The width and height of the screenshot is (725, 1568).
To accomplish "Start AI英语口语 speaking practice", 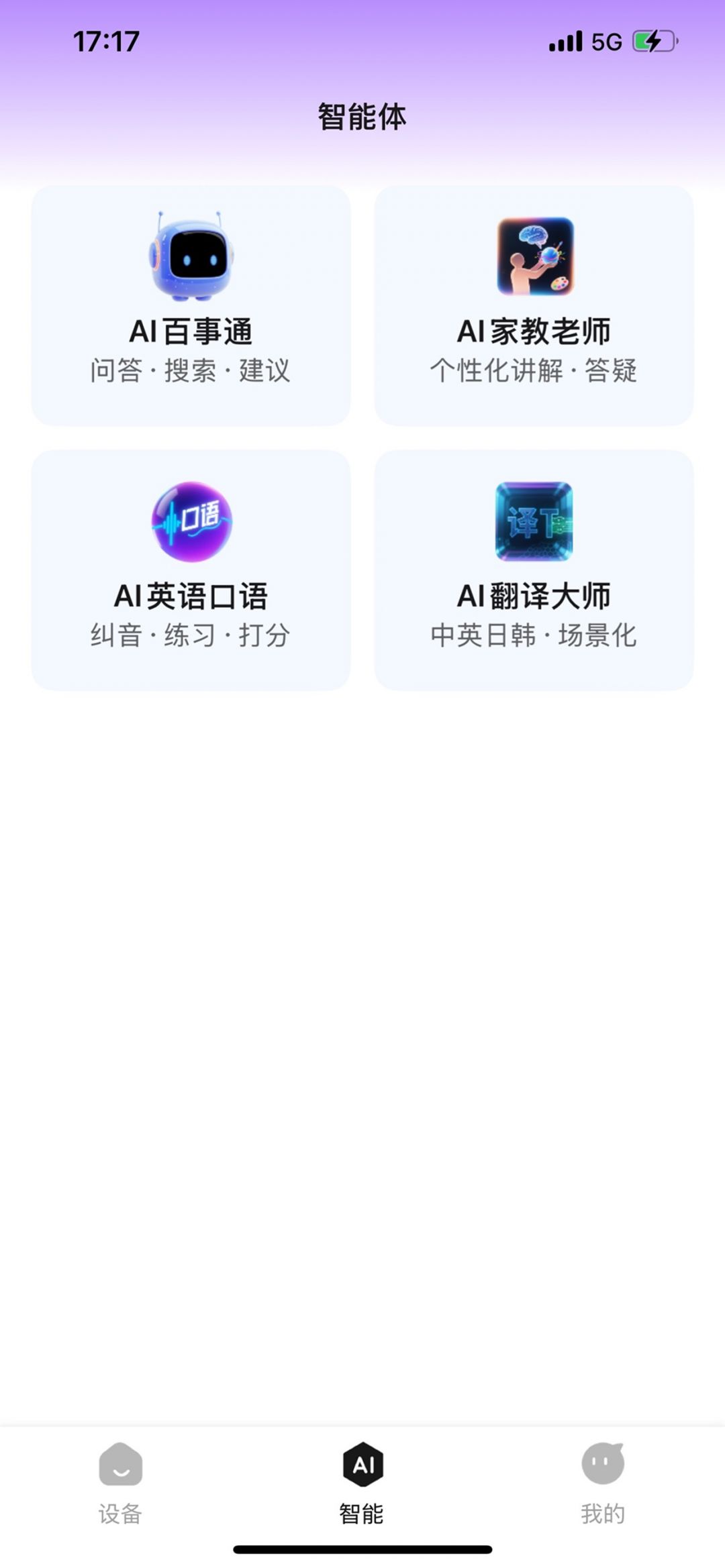I will coord(191,570).
